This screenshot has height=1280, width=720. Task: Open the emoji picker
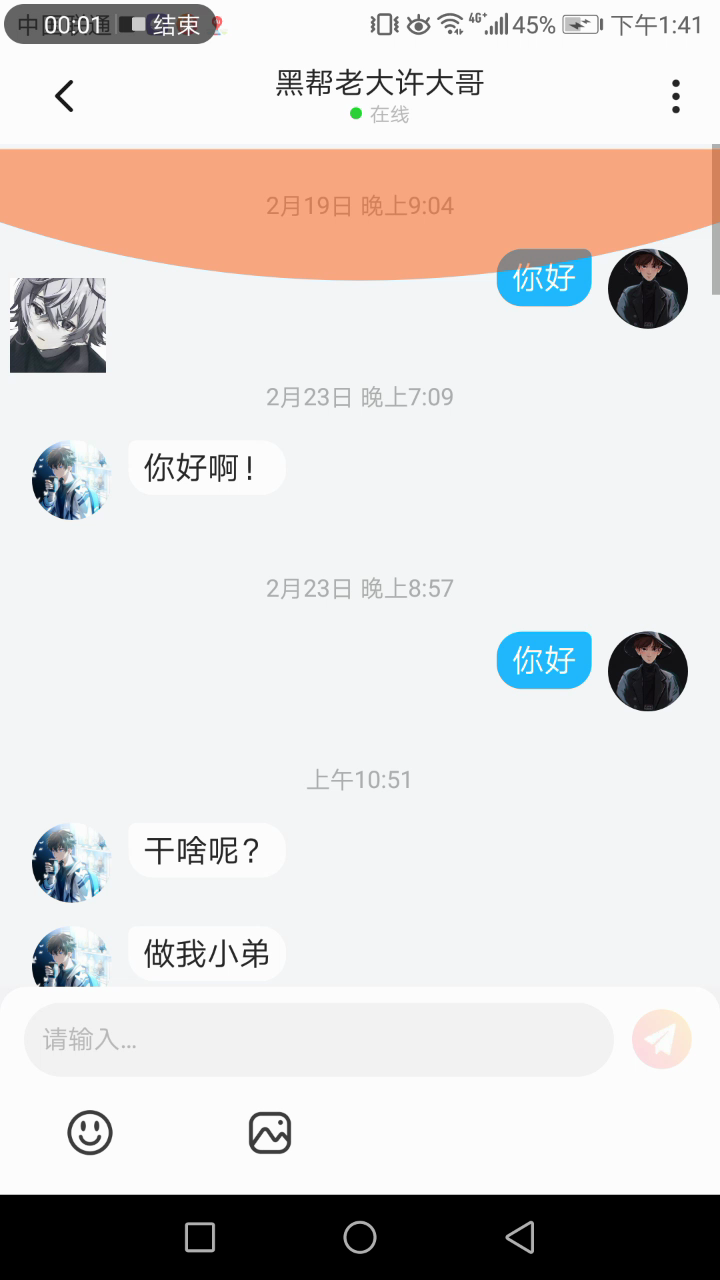pos(90,1133)
